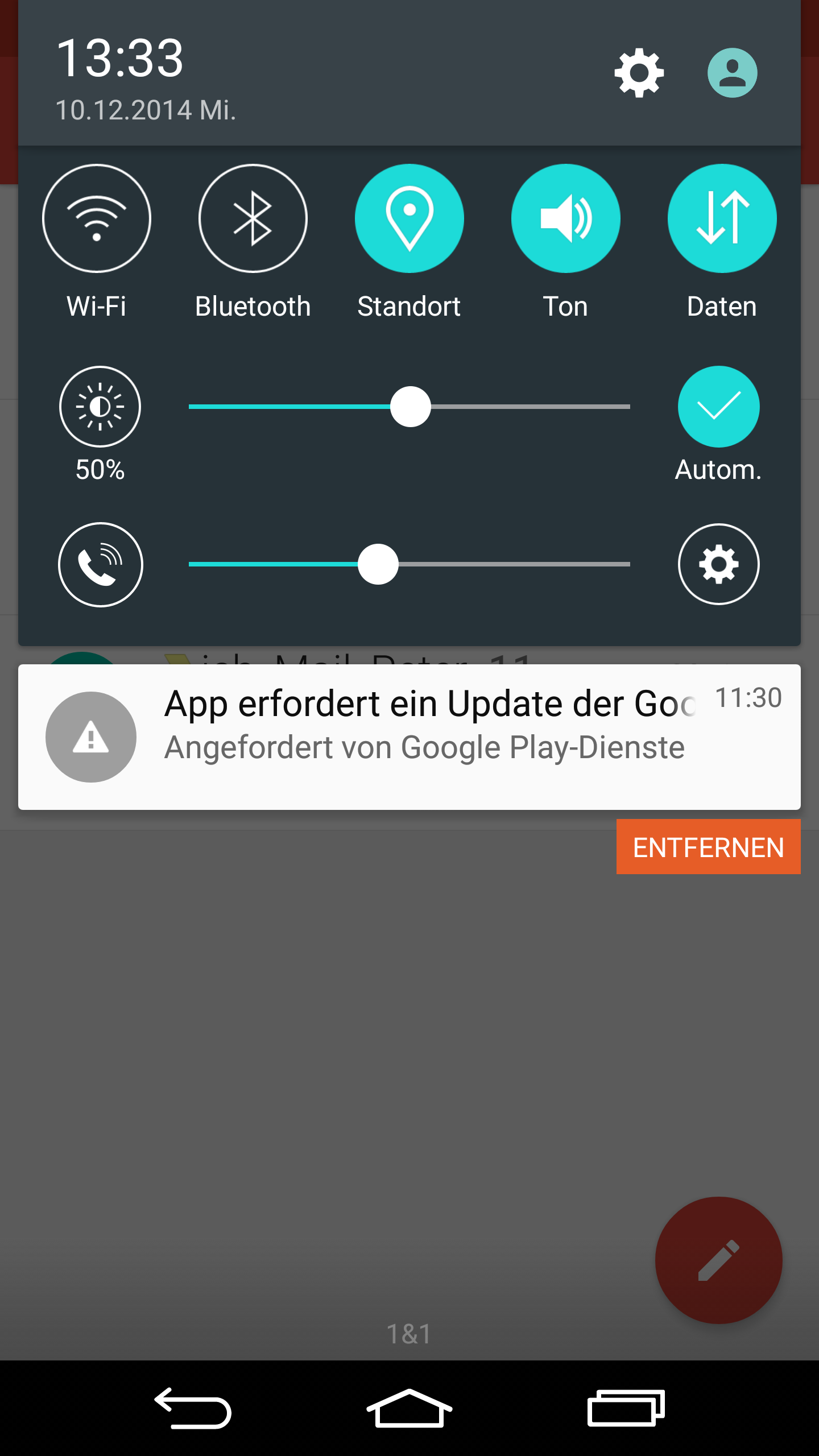819x1456 pixels.
Task: Turn off mobile Daten
Action: pos(722,219)
